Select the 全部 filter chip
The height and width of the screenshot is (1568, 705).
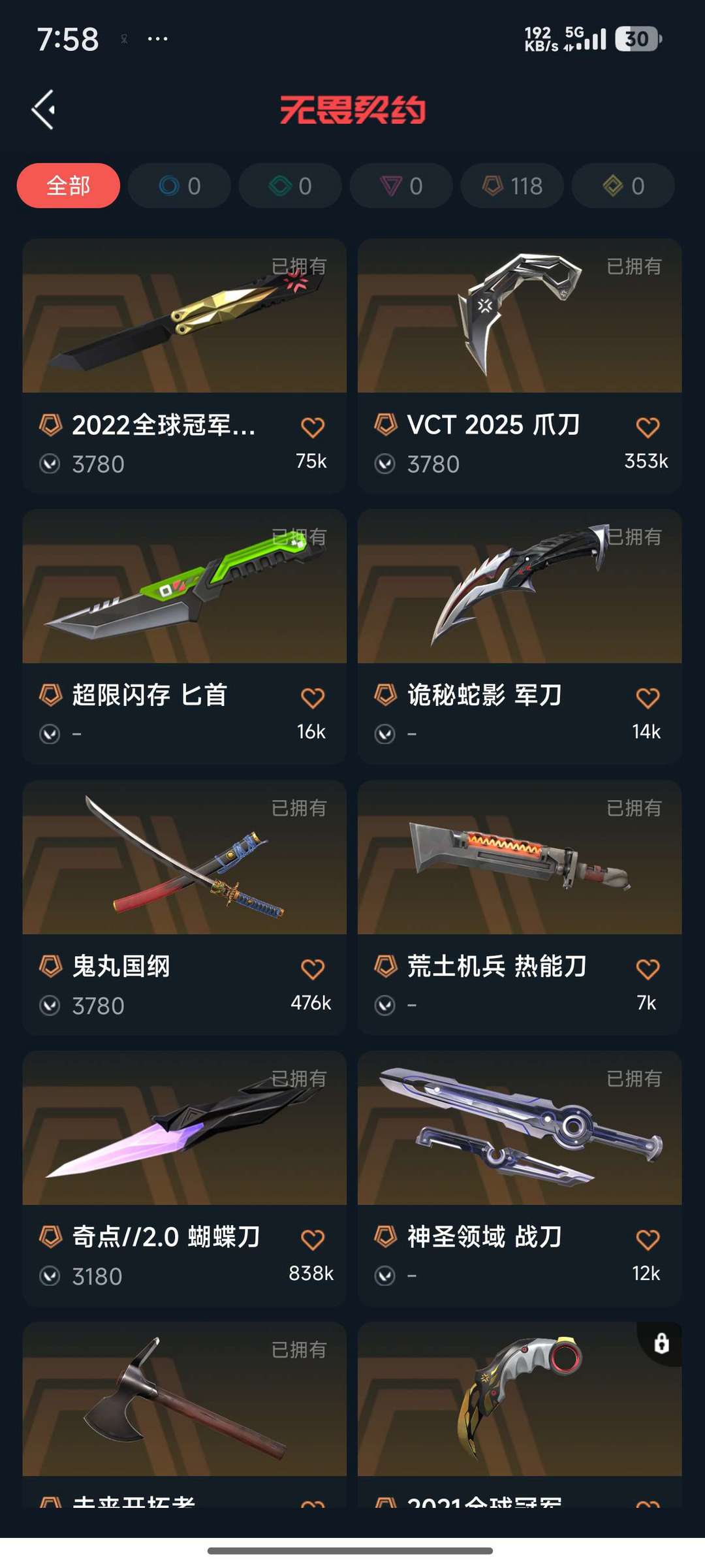(69, 186)
